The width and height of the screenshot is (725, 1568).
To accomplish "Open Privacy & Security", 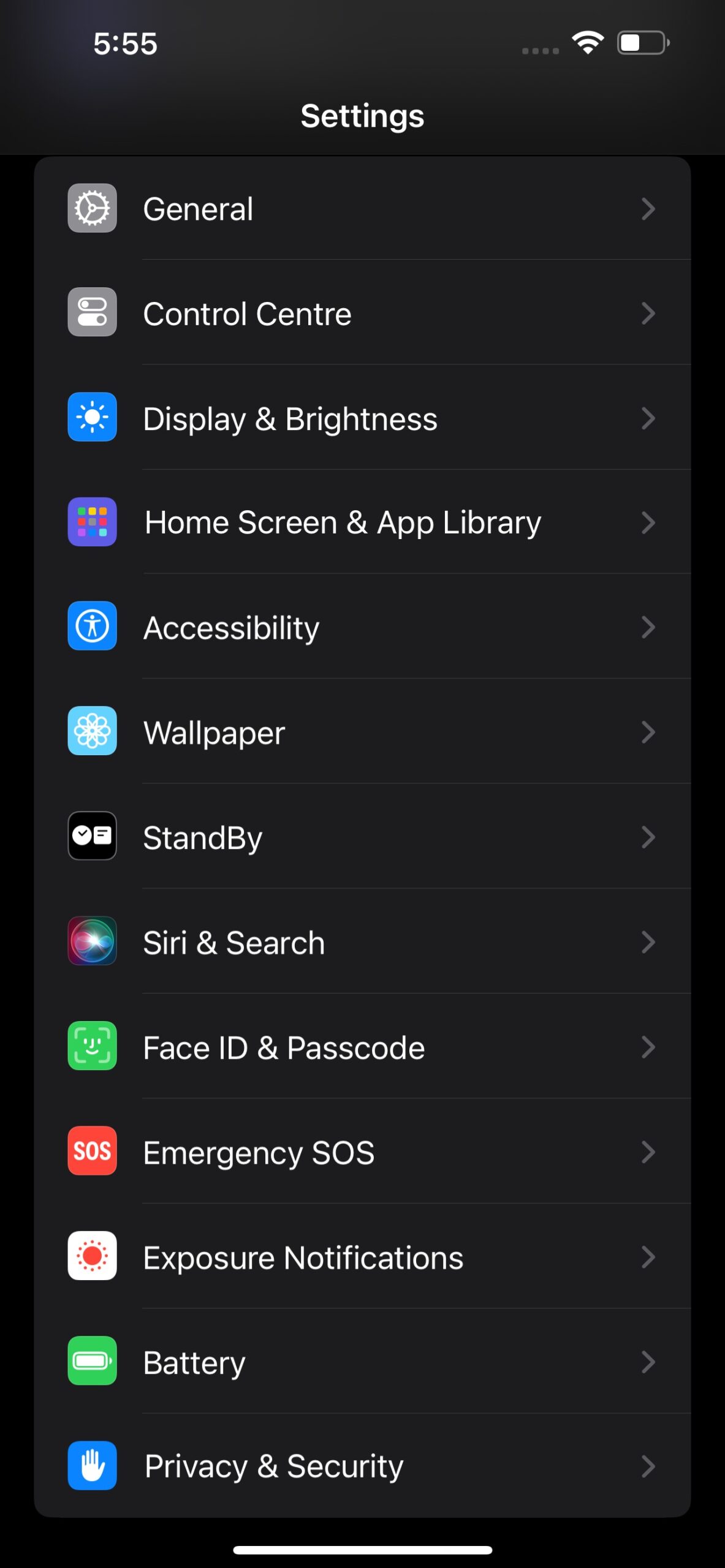I will point(362,1466).
